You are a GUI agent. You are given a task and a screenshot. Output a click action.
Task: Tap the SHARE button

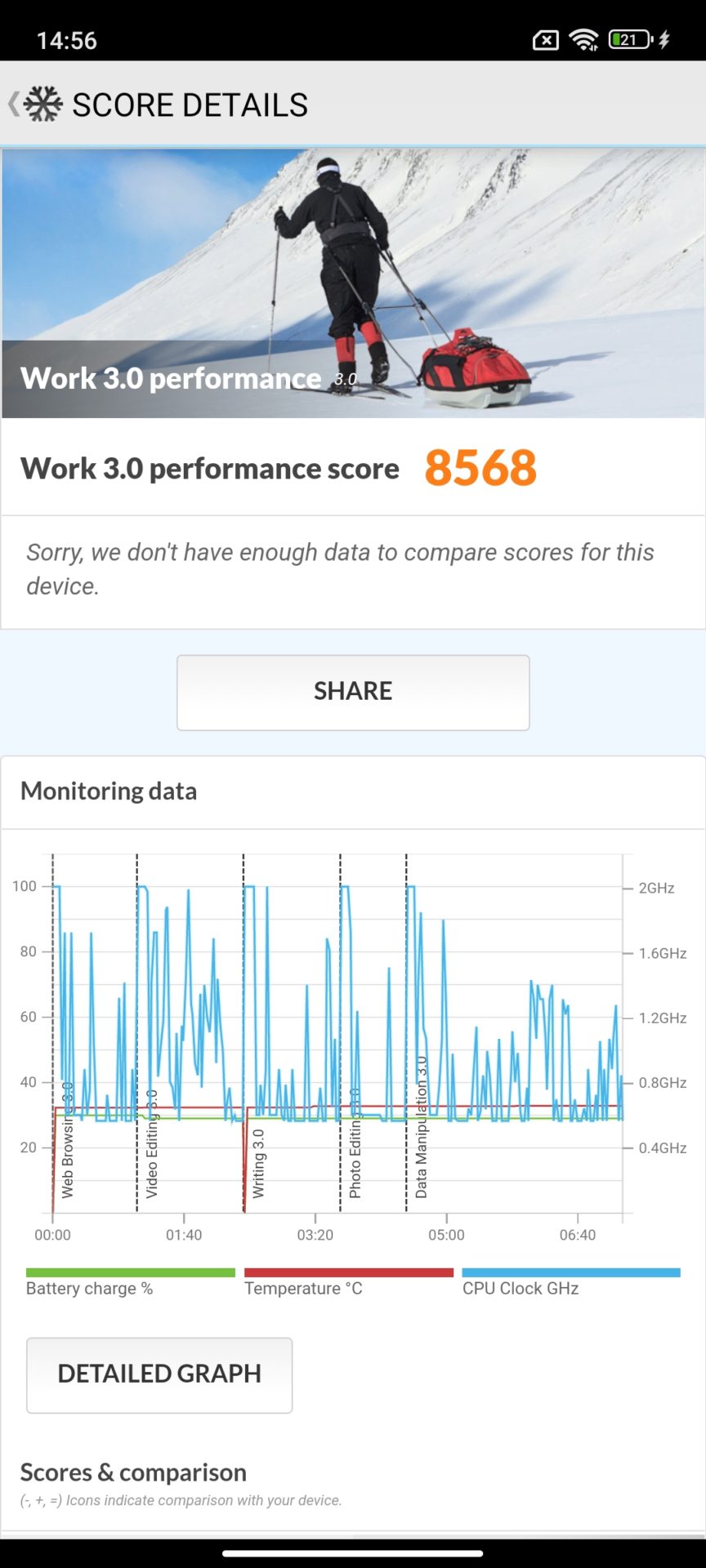[x=353, y=692]
